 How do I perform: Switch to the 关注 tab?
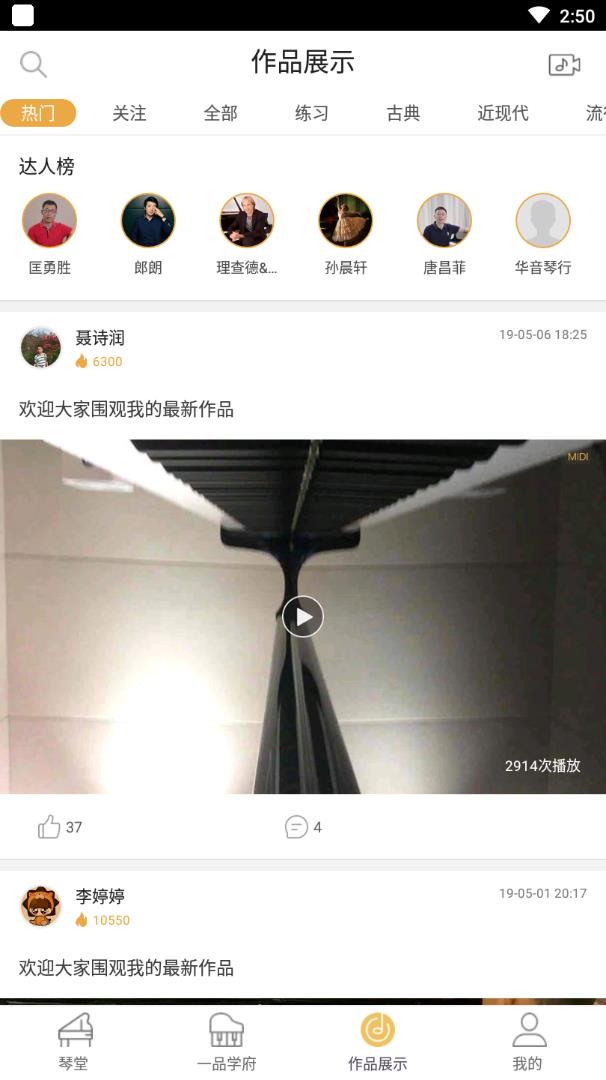129,113
